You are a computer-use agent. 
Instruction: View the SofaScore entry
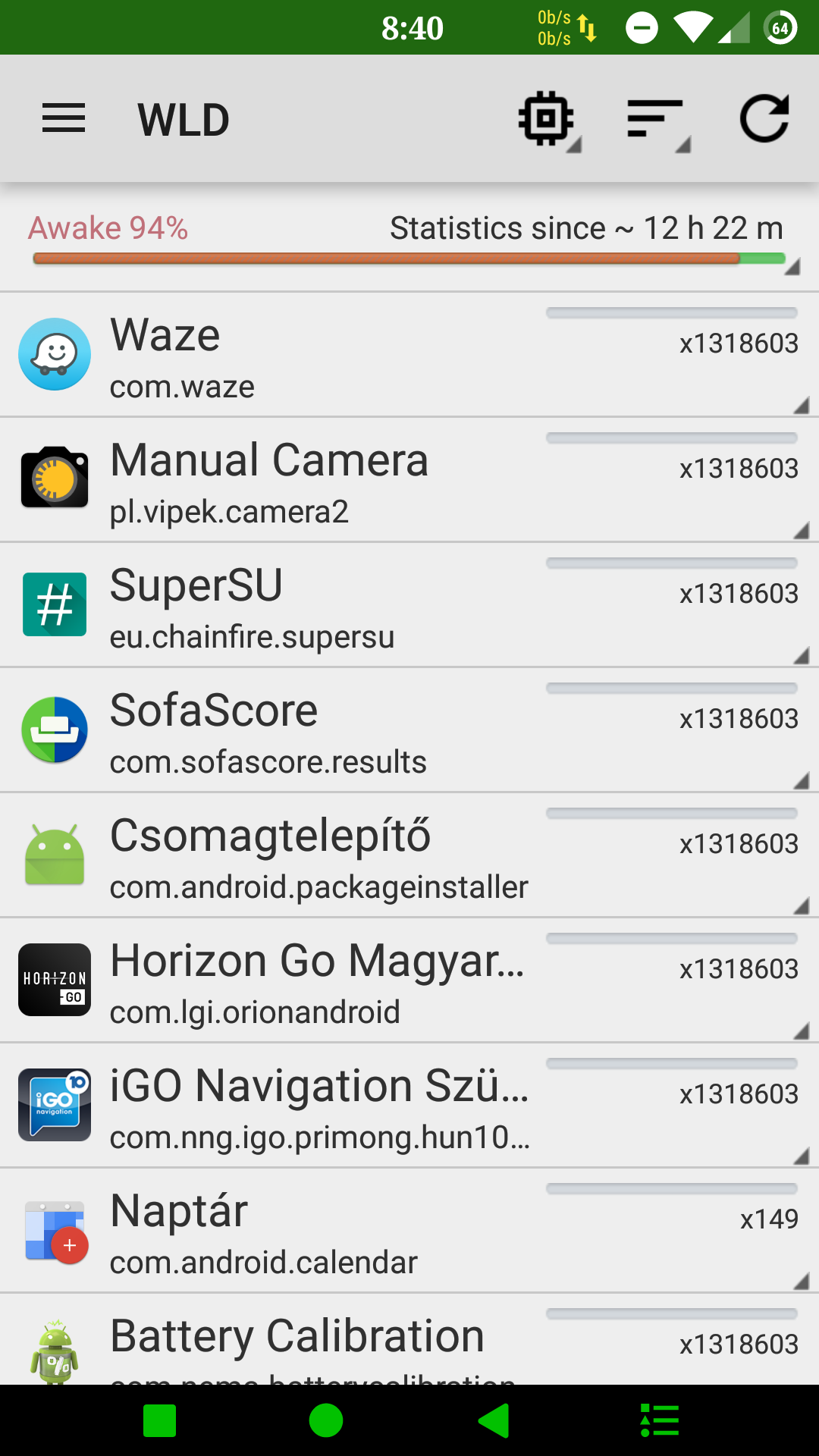pyautogui.click(x=409, y=730)
